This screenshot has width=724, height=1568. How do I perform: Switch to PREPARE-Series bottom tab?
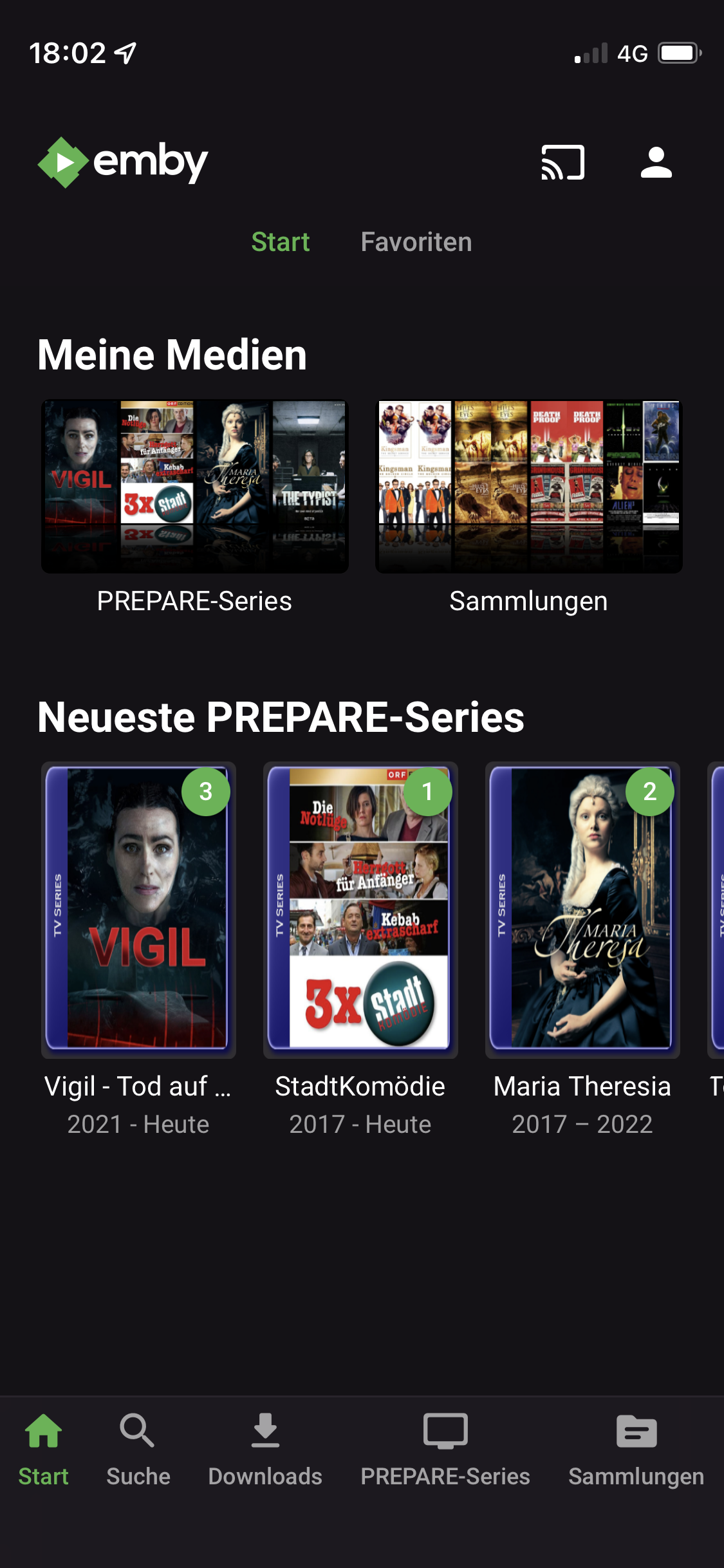coord(445,1449)
